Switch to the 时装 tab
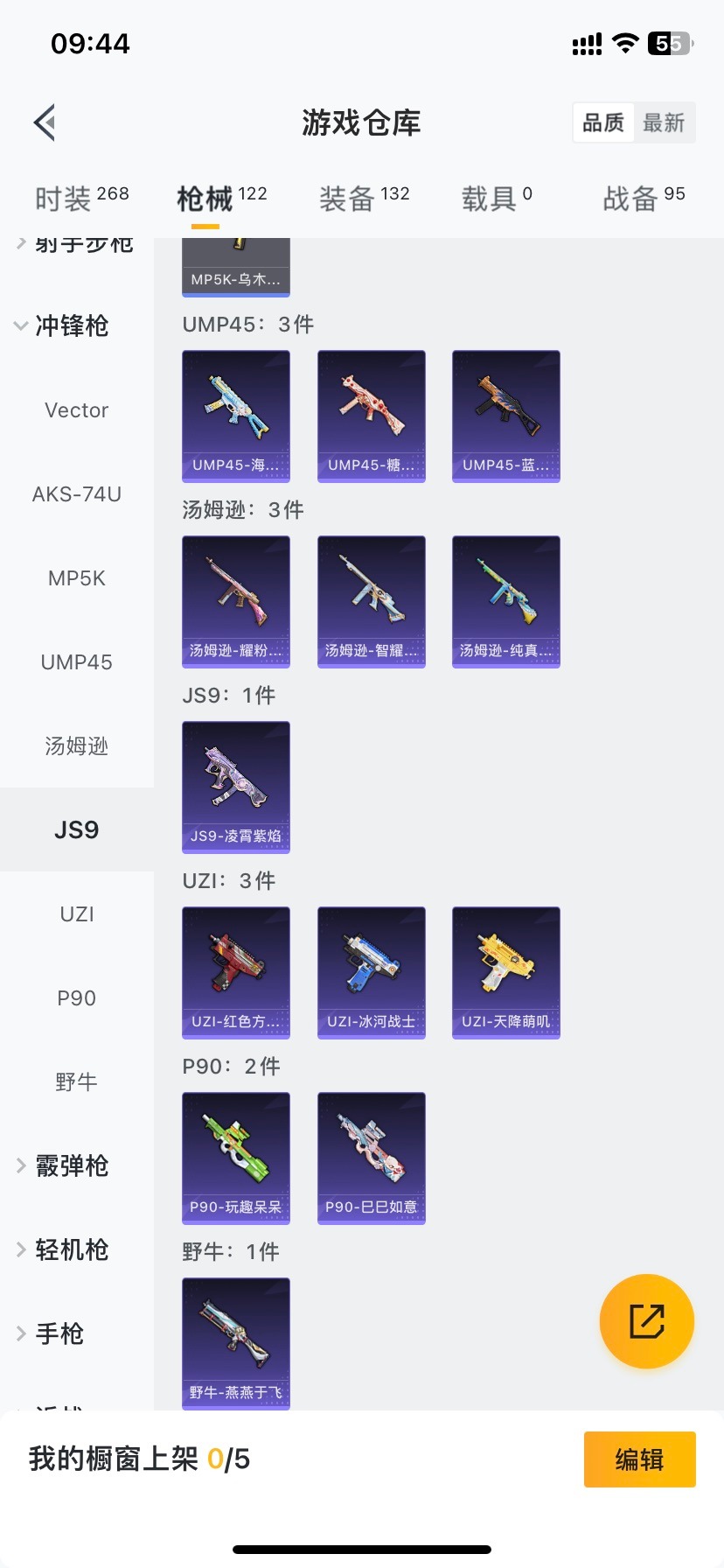 [x=81, y=199]
